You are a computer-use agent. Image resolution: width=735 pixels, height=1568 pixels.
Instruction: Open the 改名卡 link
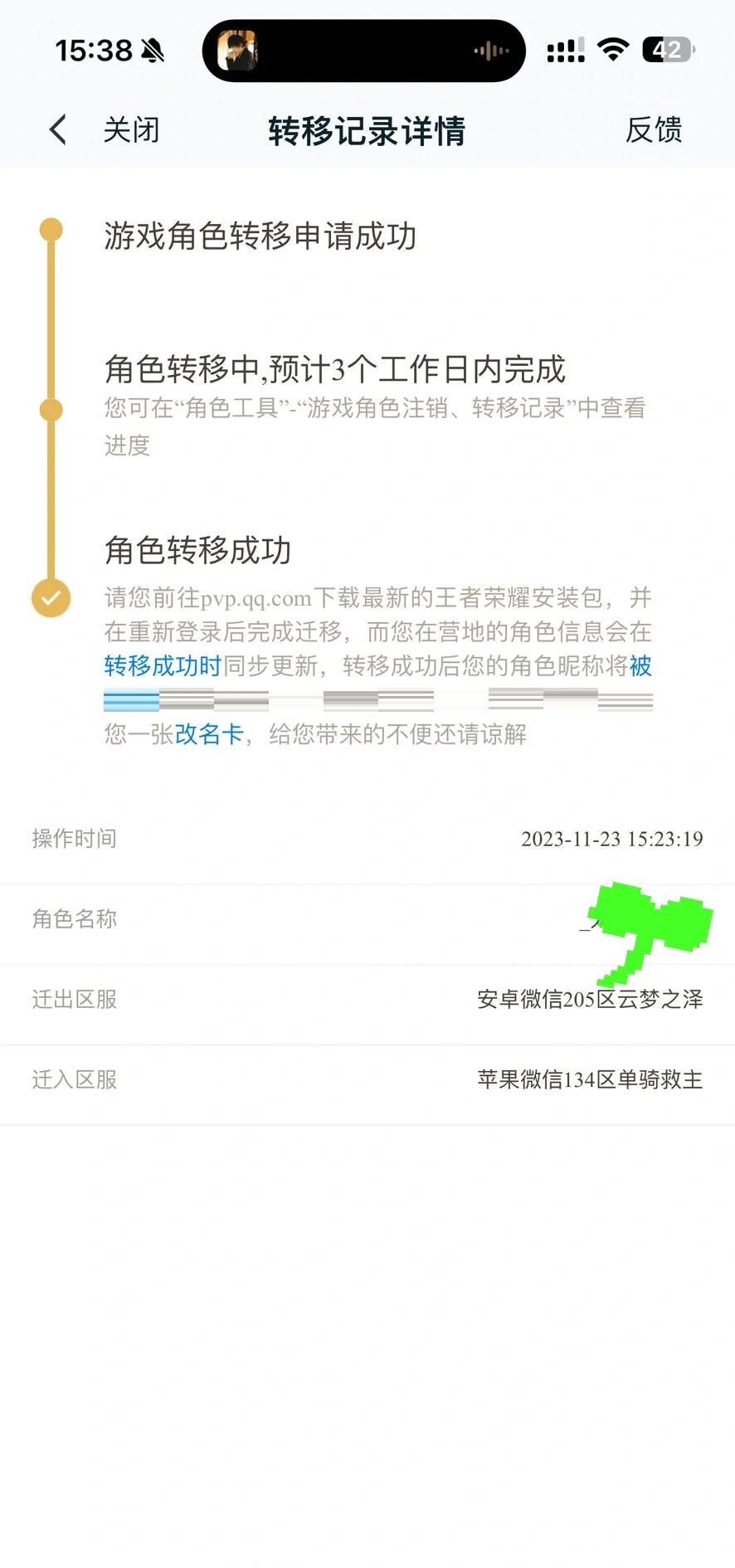(x=209, y=734)
